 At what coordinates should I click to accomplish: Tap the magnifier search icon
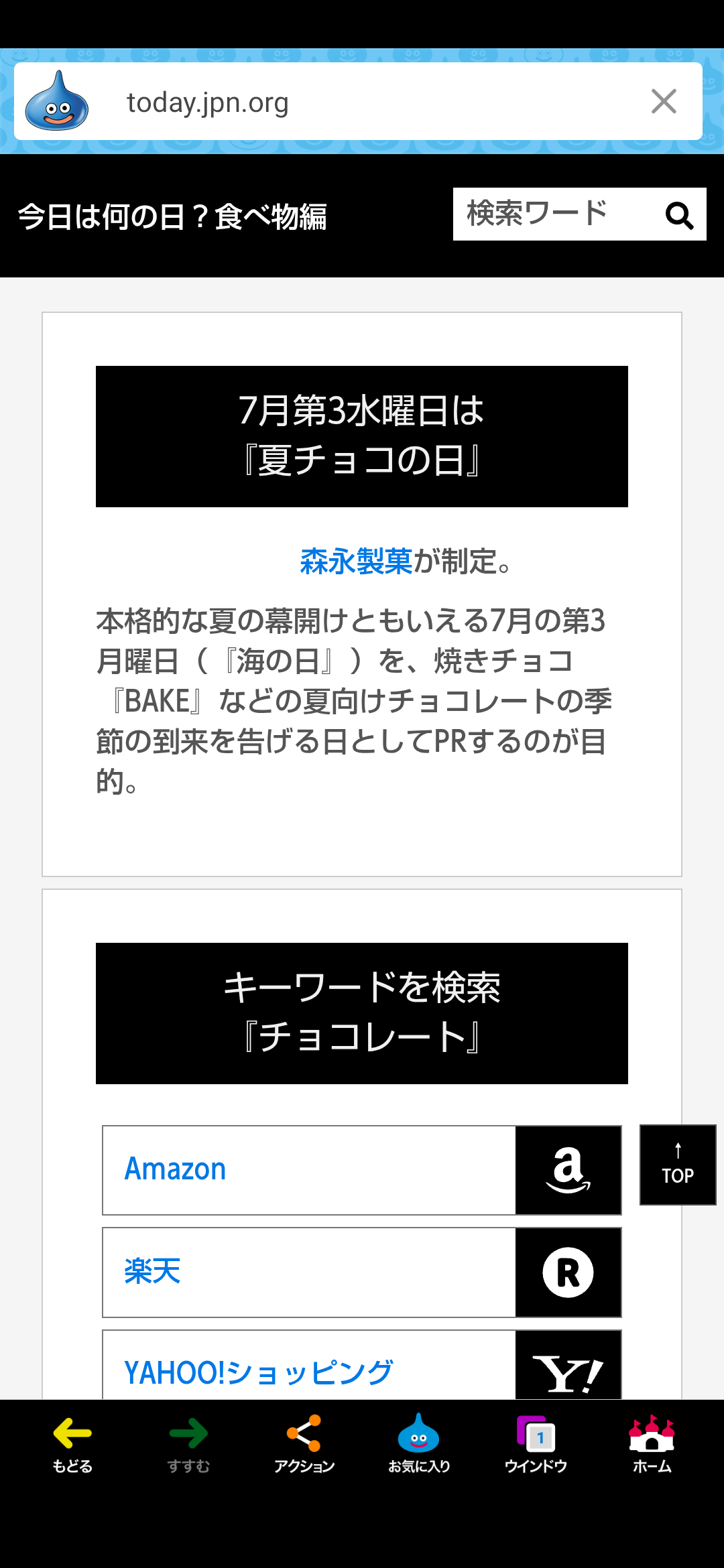pos(679,215)
